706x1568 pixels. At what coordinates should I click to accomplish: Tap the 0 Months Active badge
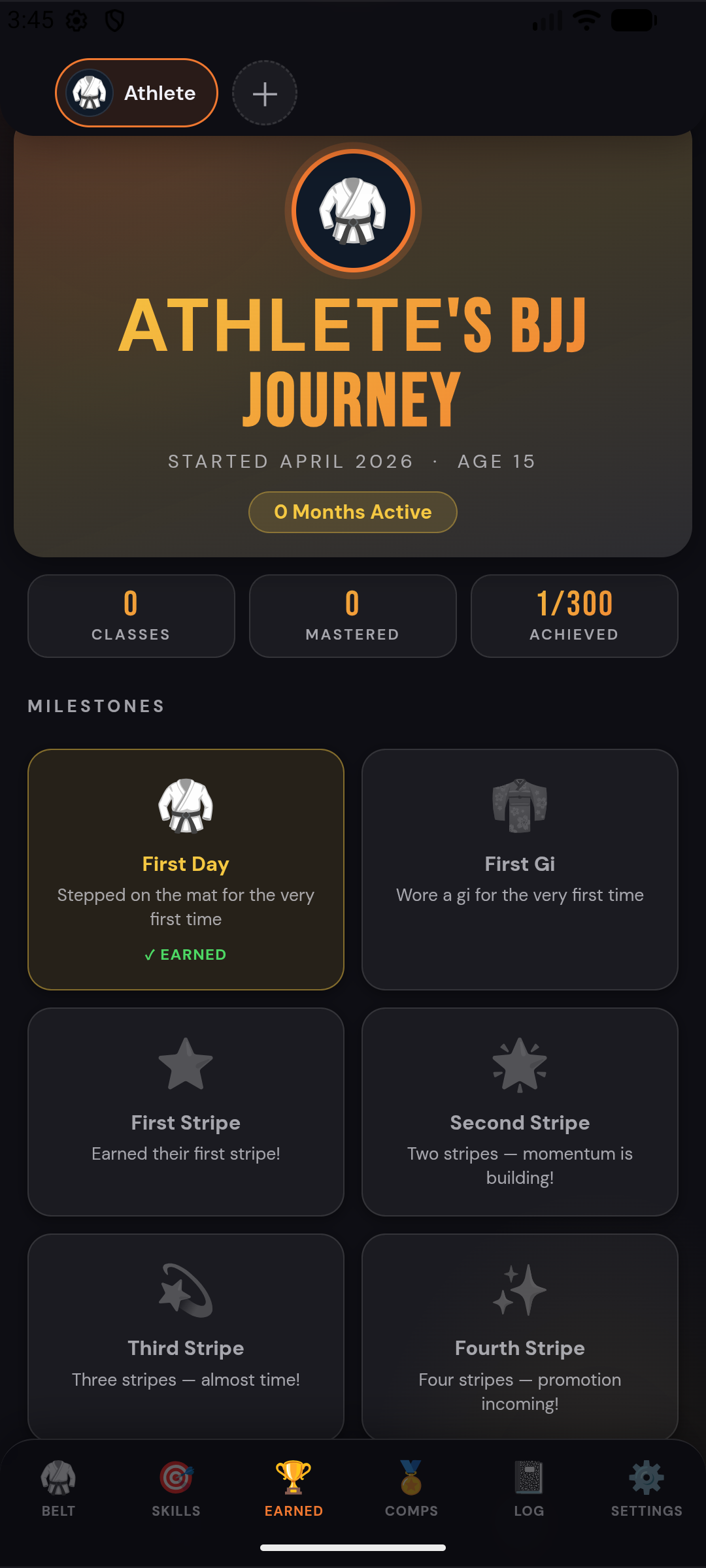pos(352,512)
